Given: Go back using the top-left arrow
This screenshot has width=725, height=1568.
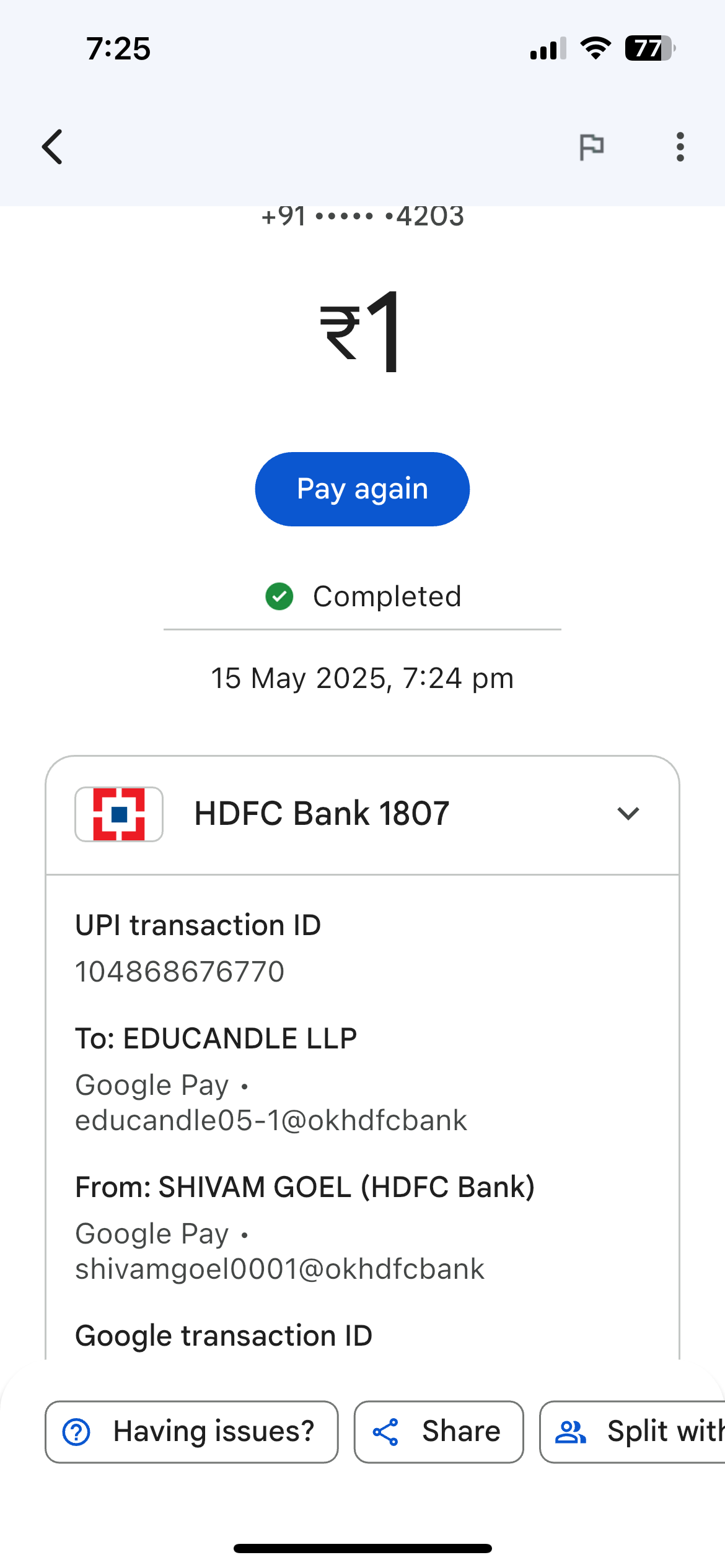Looking at the screenshot, I should pyautogui.click(x=53, y=147).
